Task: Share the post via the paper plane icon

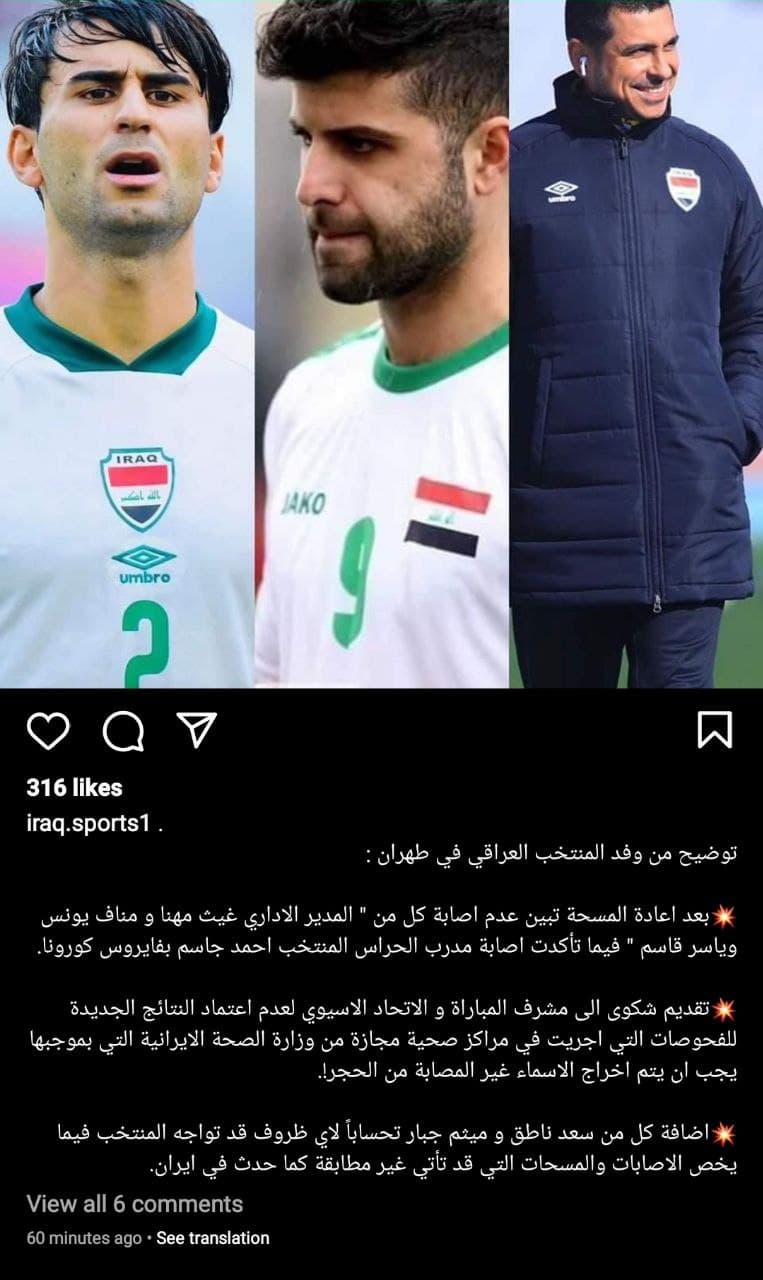Action: [197, 731]
